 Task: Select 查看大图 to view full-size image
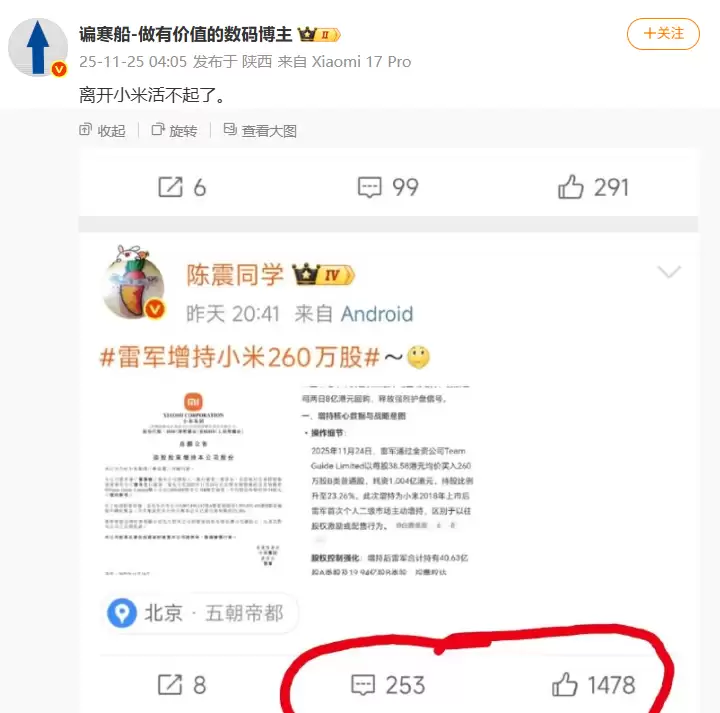click(260, 130)
